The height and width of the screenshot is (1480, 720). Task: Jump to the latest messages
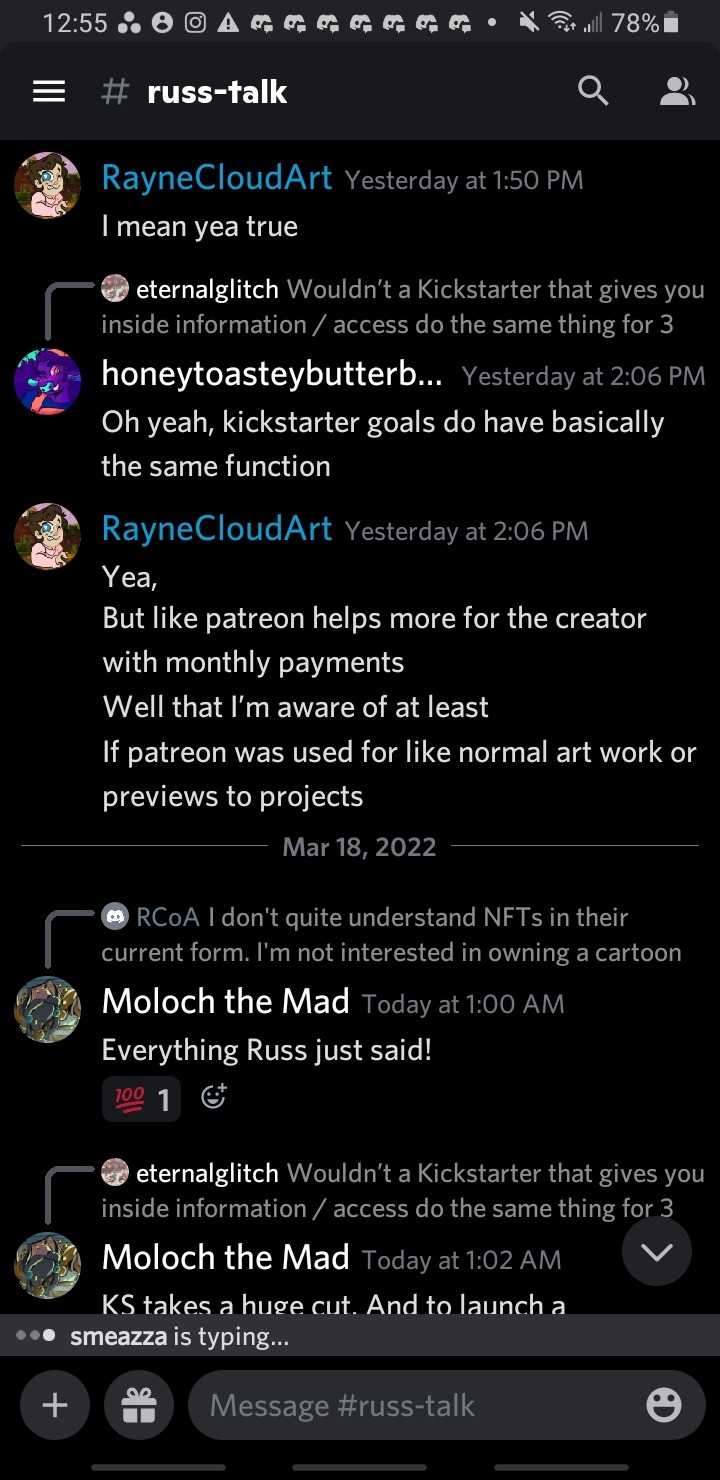click(656, 1251)
